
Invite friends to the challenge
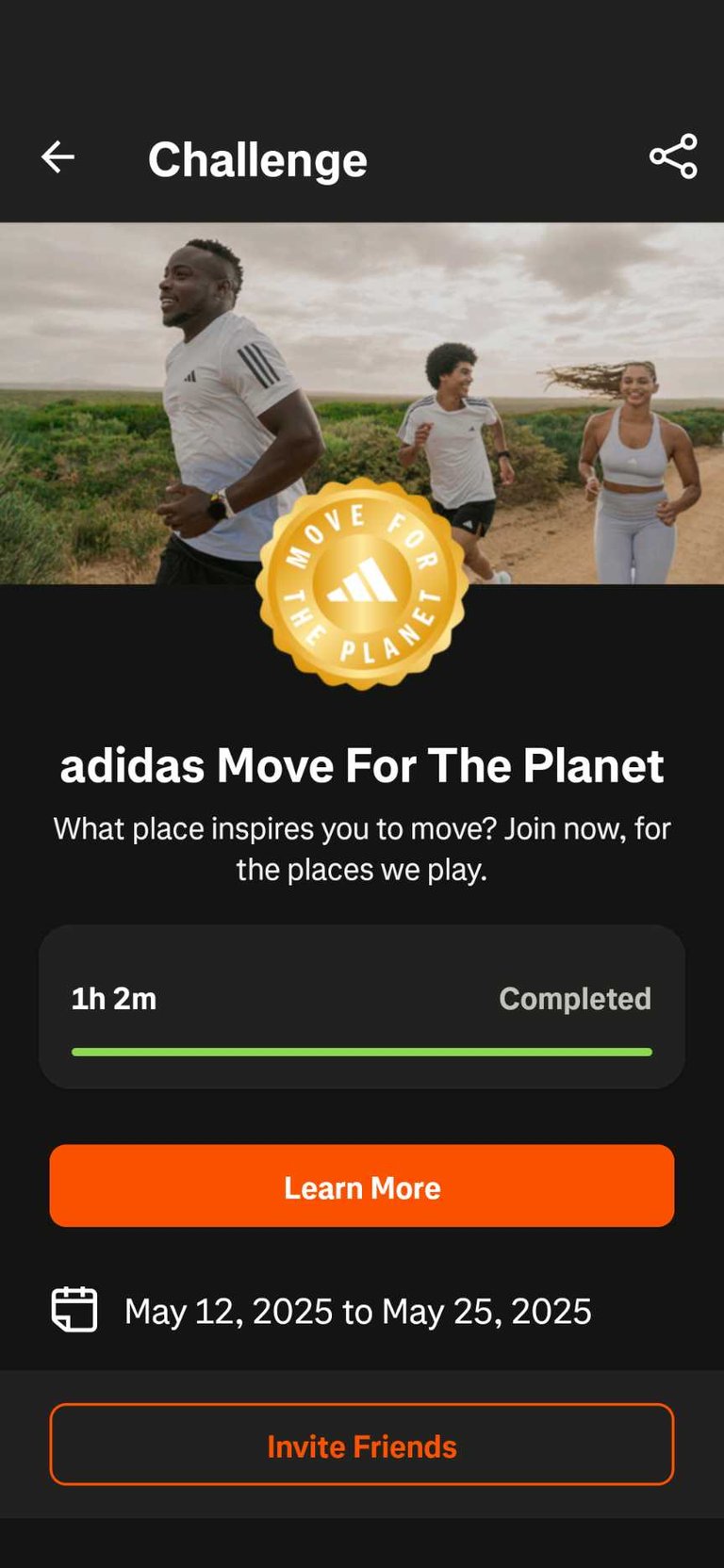pos(362,1445)
